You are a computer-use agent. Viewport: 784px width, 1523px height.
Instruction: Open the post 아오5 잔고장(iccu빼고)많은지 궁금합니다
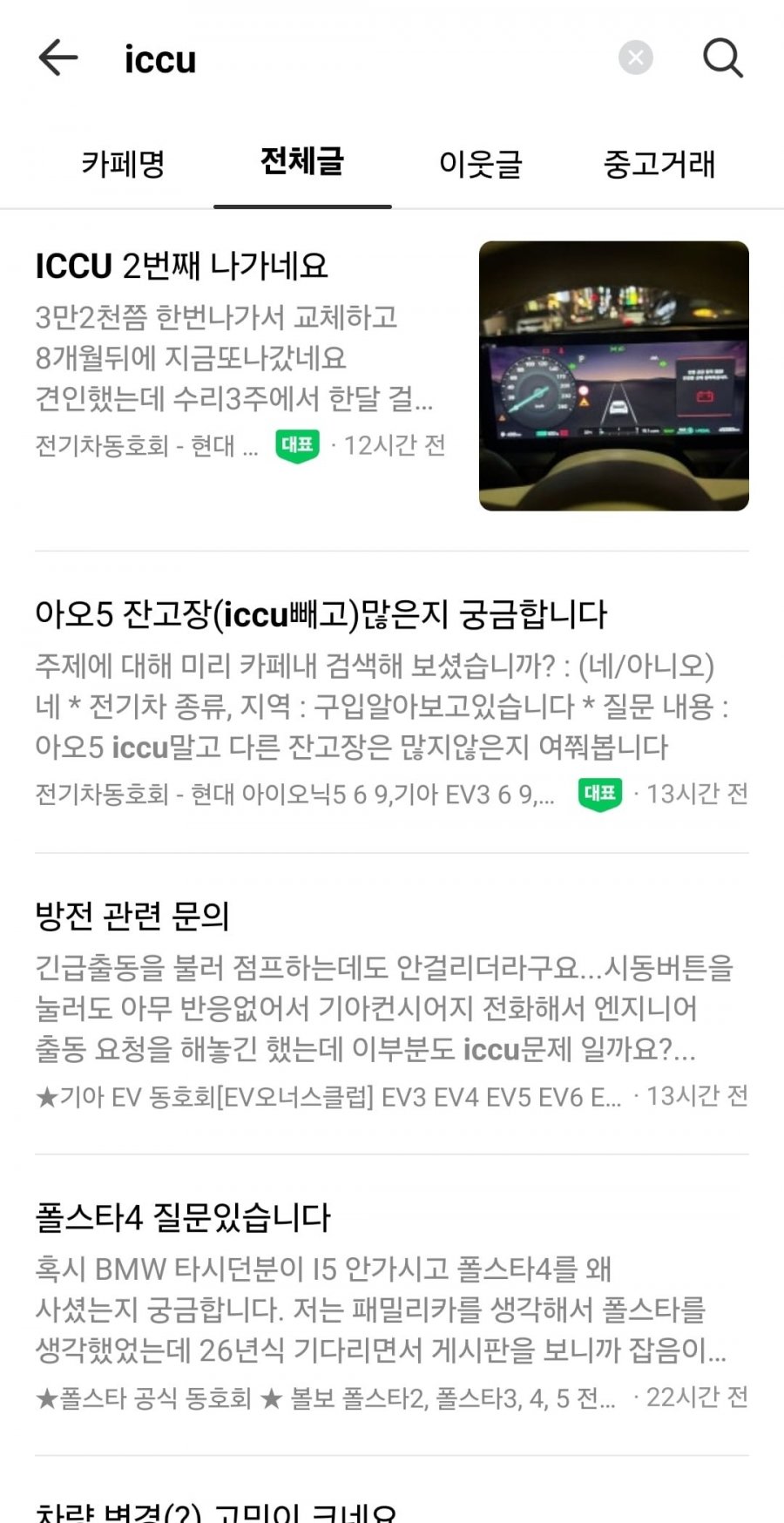(321, 614)
